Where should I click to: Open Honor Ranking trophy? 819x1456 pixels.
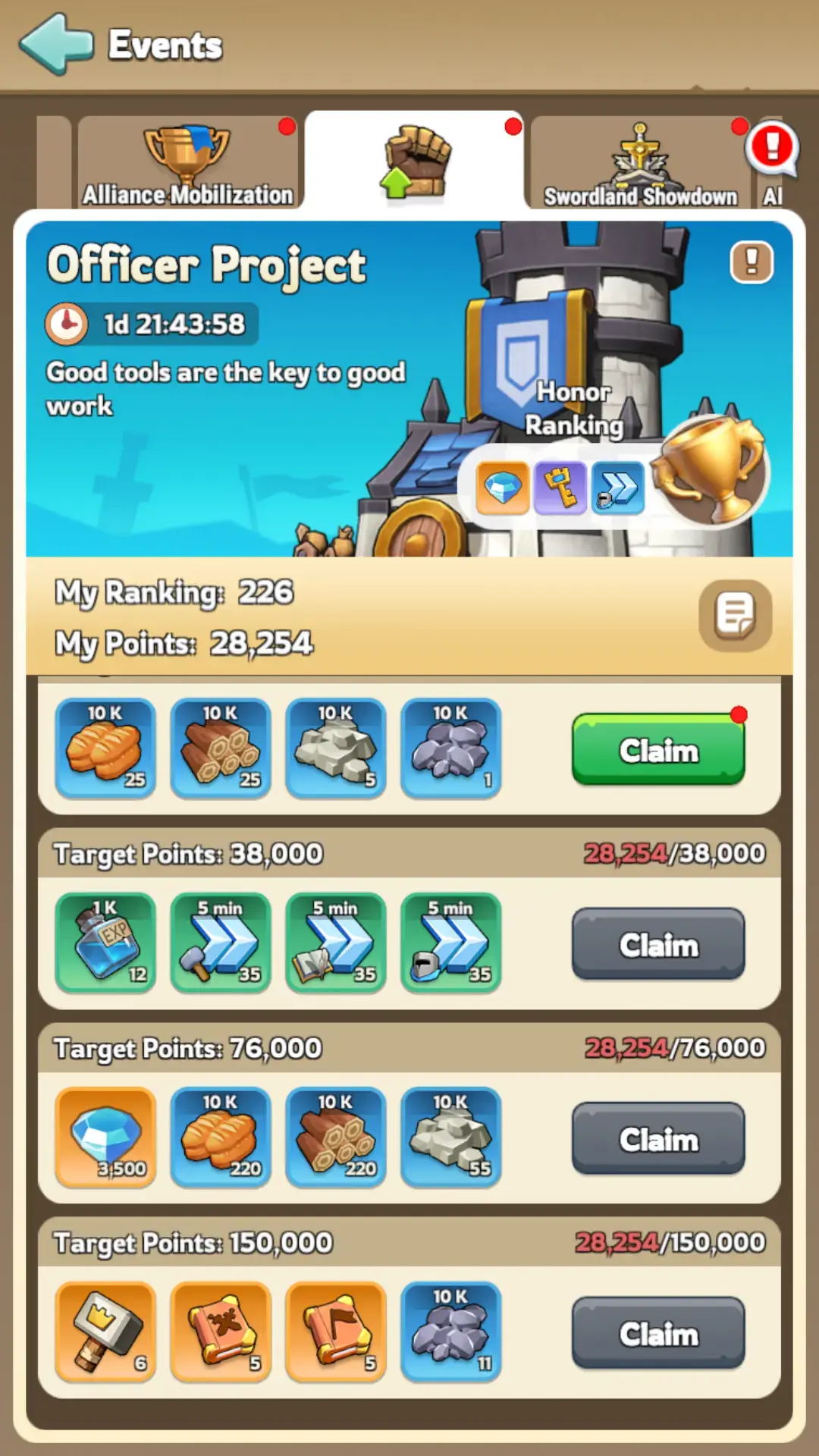711,472
